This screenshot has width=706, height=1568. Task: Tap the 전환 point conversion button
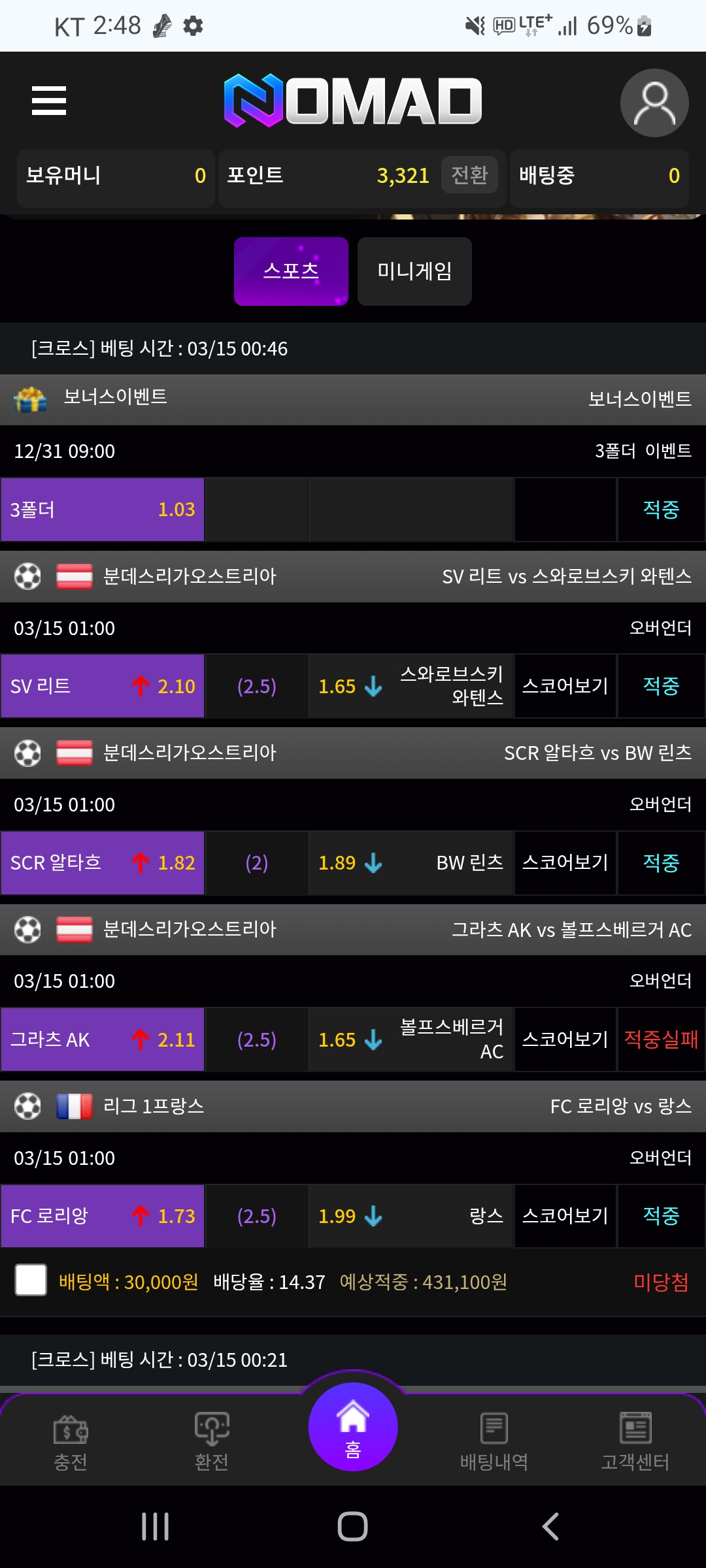pos(469,175)
